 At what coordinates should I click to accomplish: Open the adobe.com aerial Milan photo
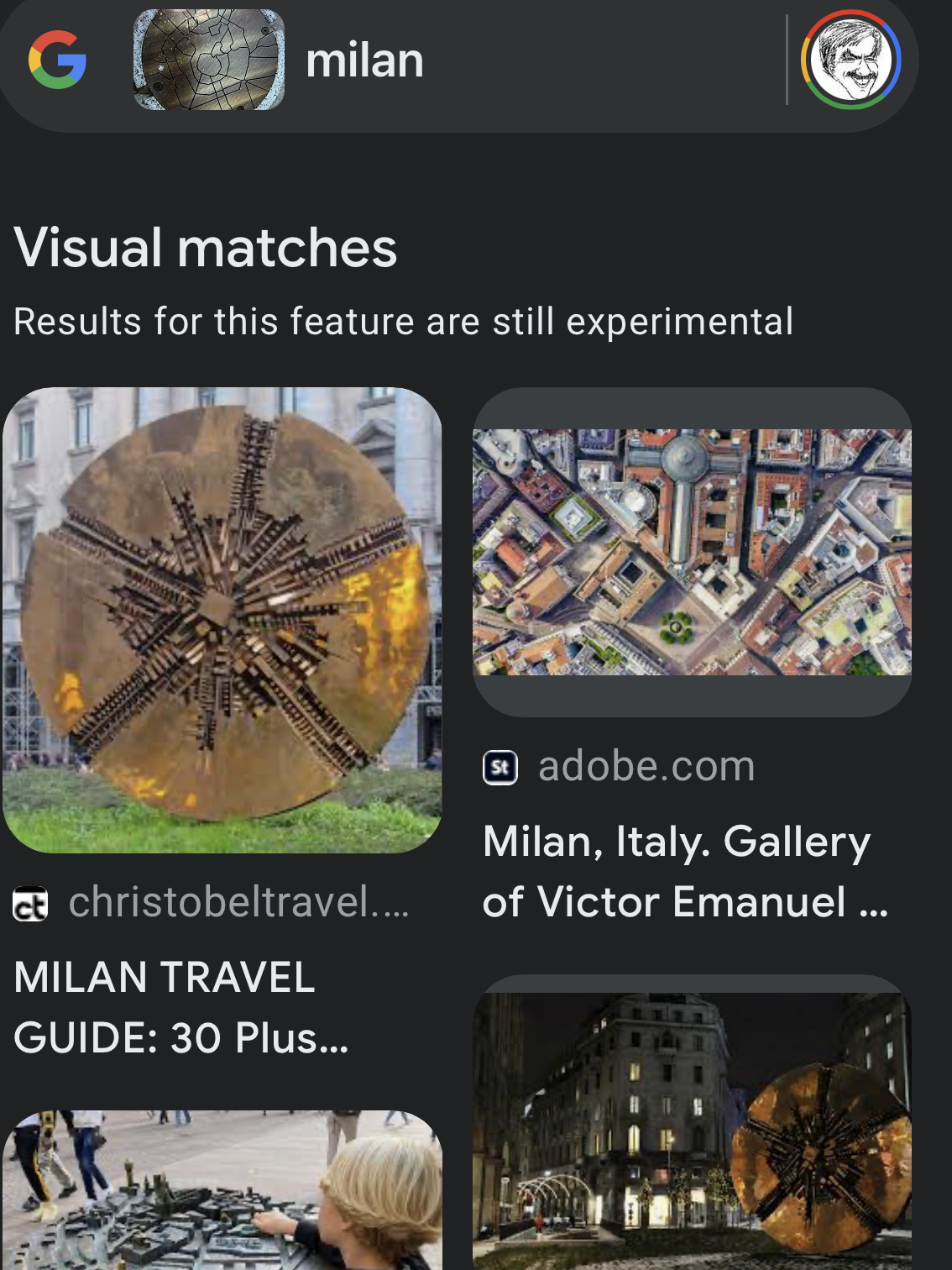point(692,552)
